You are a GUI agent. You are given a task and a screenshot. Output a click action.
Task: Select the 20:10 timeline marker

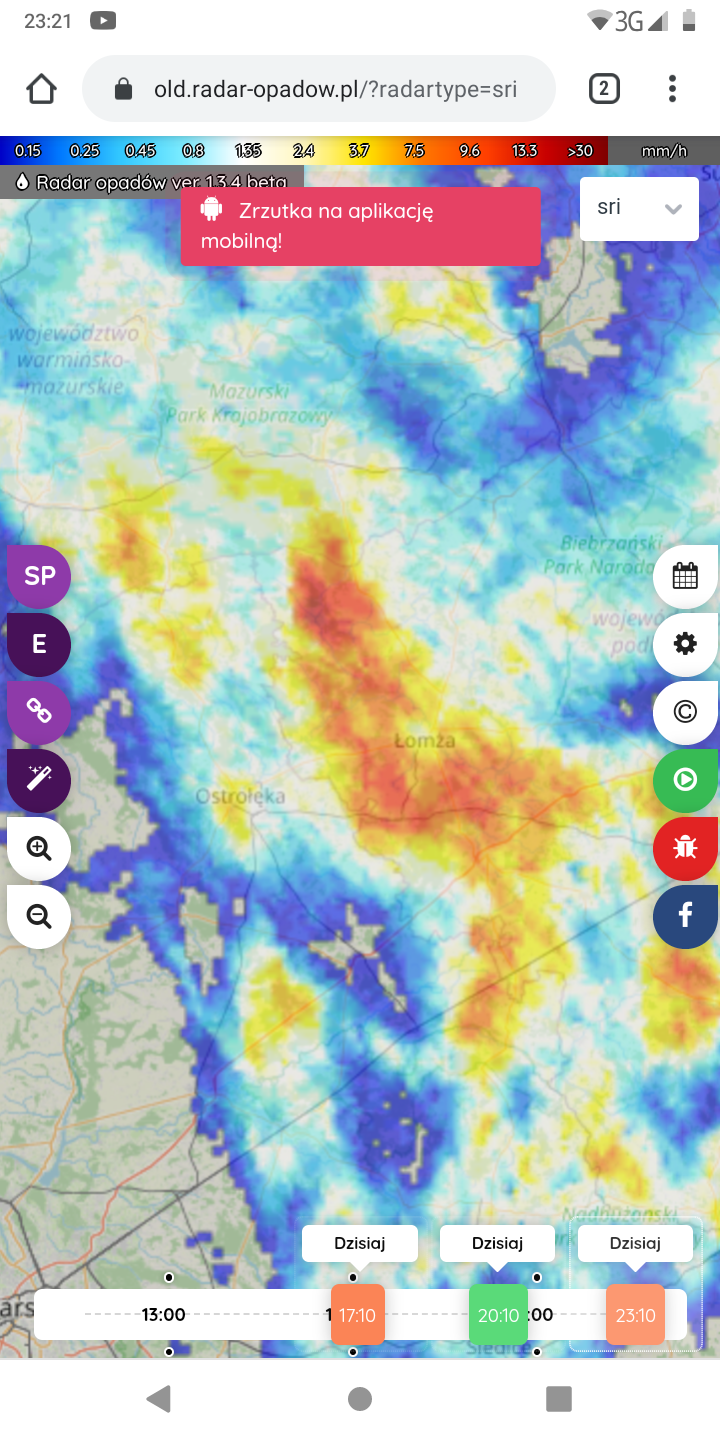point(498,1315)
